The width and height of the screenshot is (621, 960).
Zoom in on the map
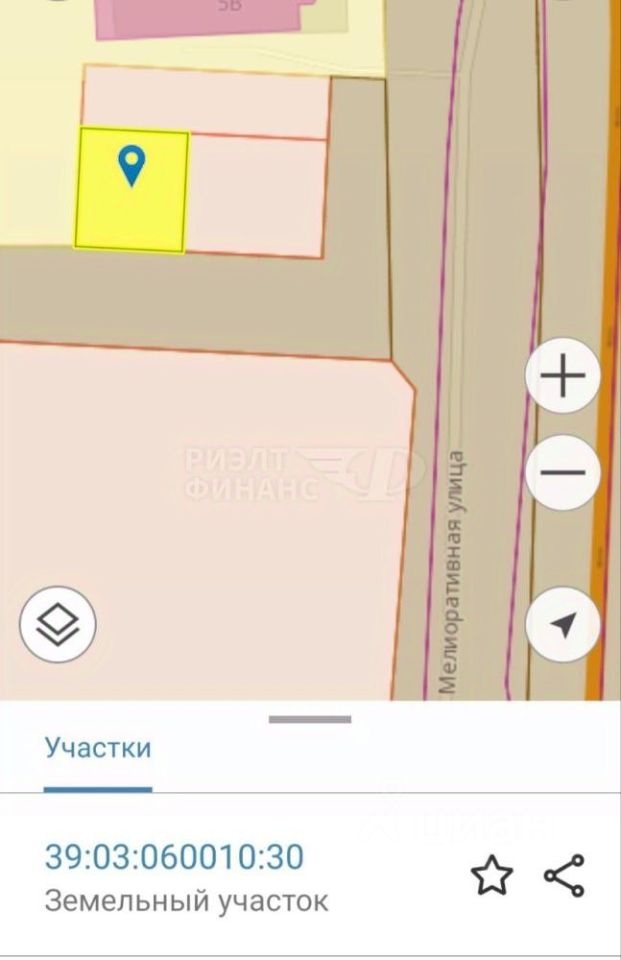(563, 376)
